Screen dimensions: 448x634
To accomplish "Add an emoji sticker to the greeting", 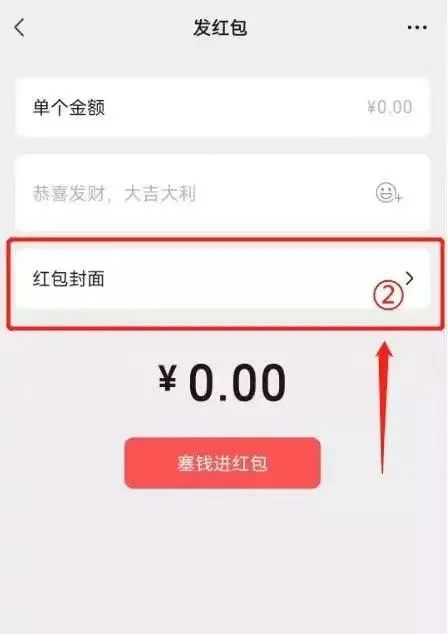I will 389,193.
